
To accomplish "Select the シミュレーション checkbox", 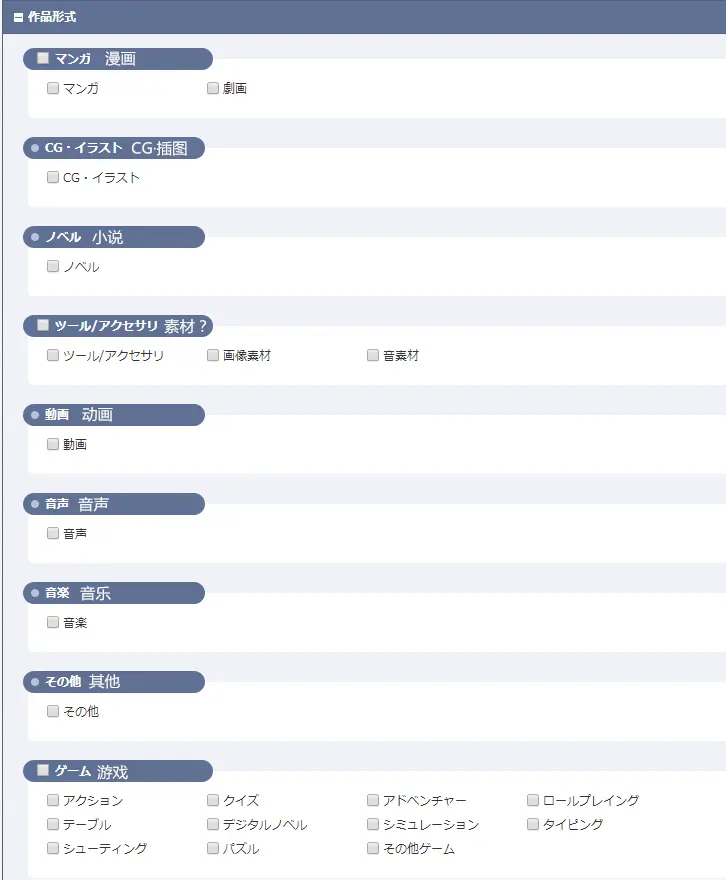I will click(x=373, y=824).
